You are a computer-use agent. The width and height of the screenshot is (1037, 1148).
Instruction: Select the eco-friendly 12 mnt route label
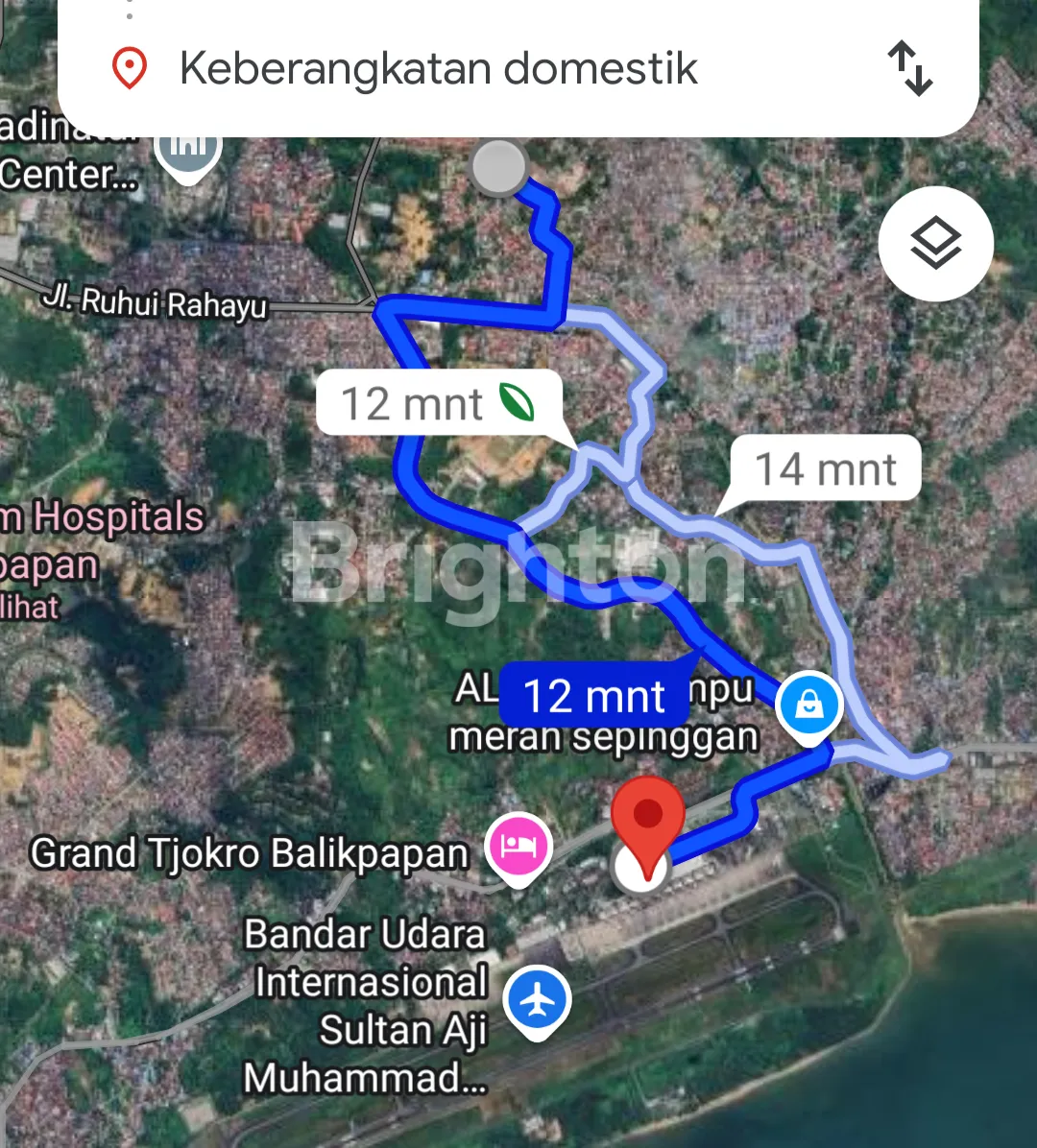pyautogui.click(x=438, y=403)
